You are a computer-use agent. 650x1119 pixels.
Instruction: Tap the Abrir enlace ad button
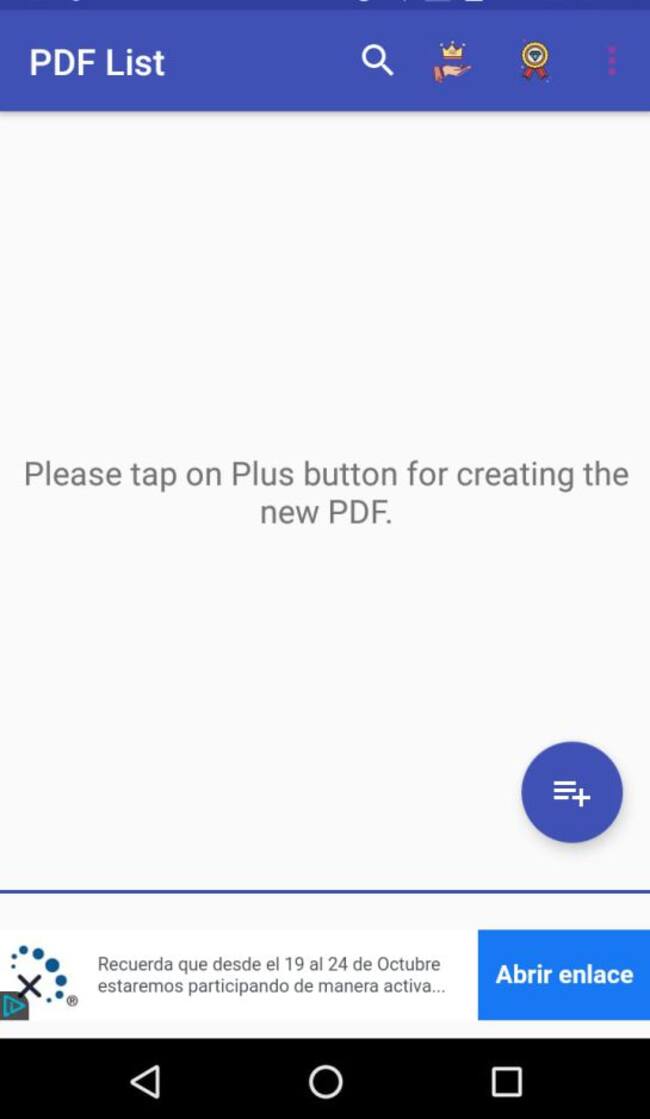[564, 974]
